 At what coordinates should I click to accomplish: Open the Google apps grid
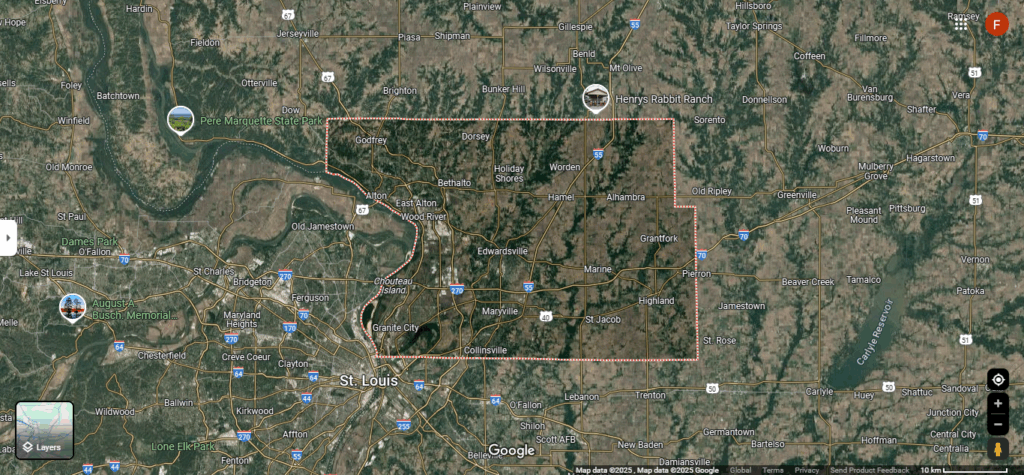pos(961,24)
